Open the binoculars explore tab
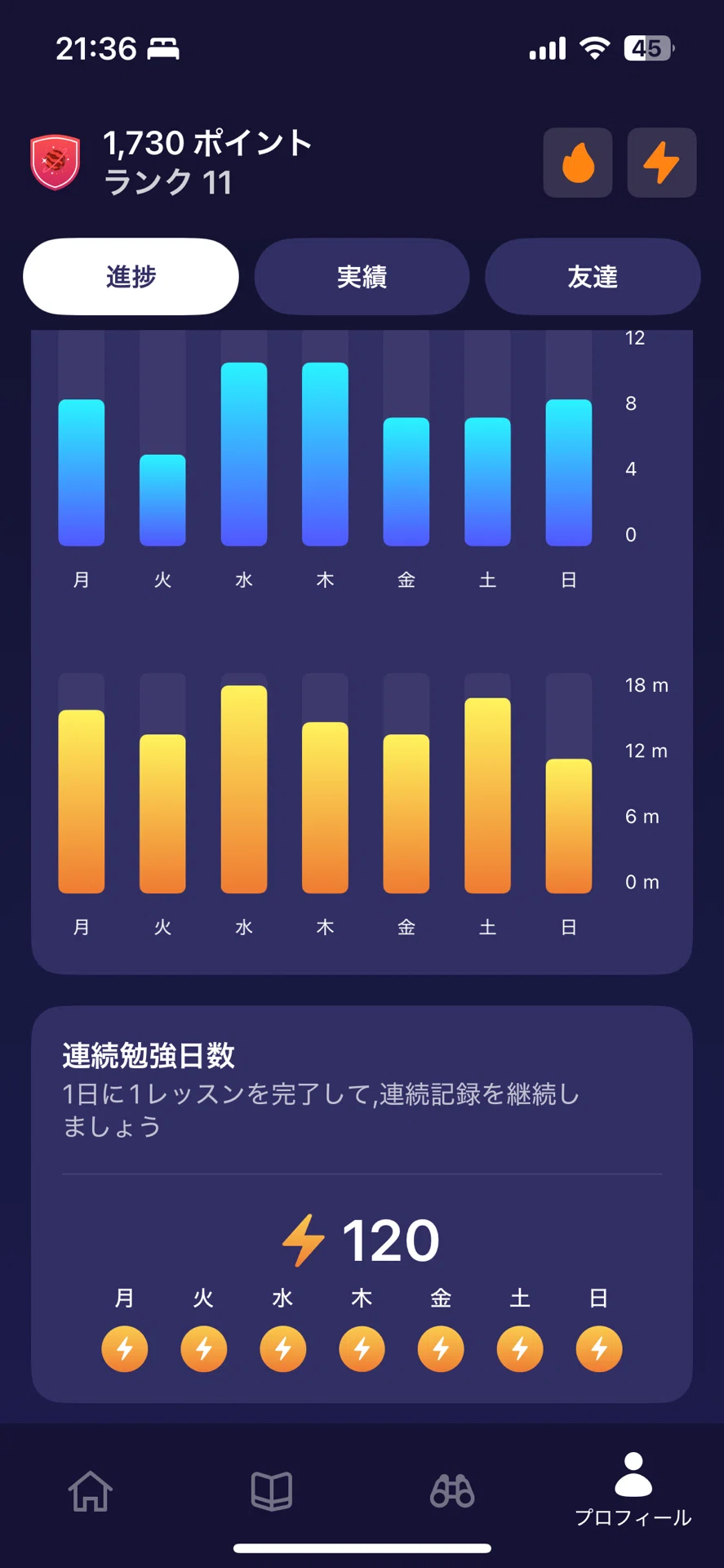 (452, 1490)
